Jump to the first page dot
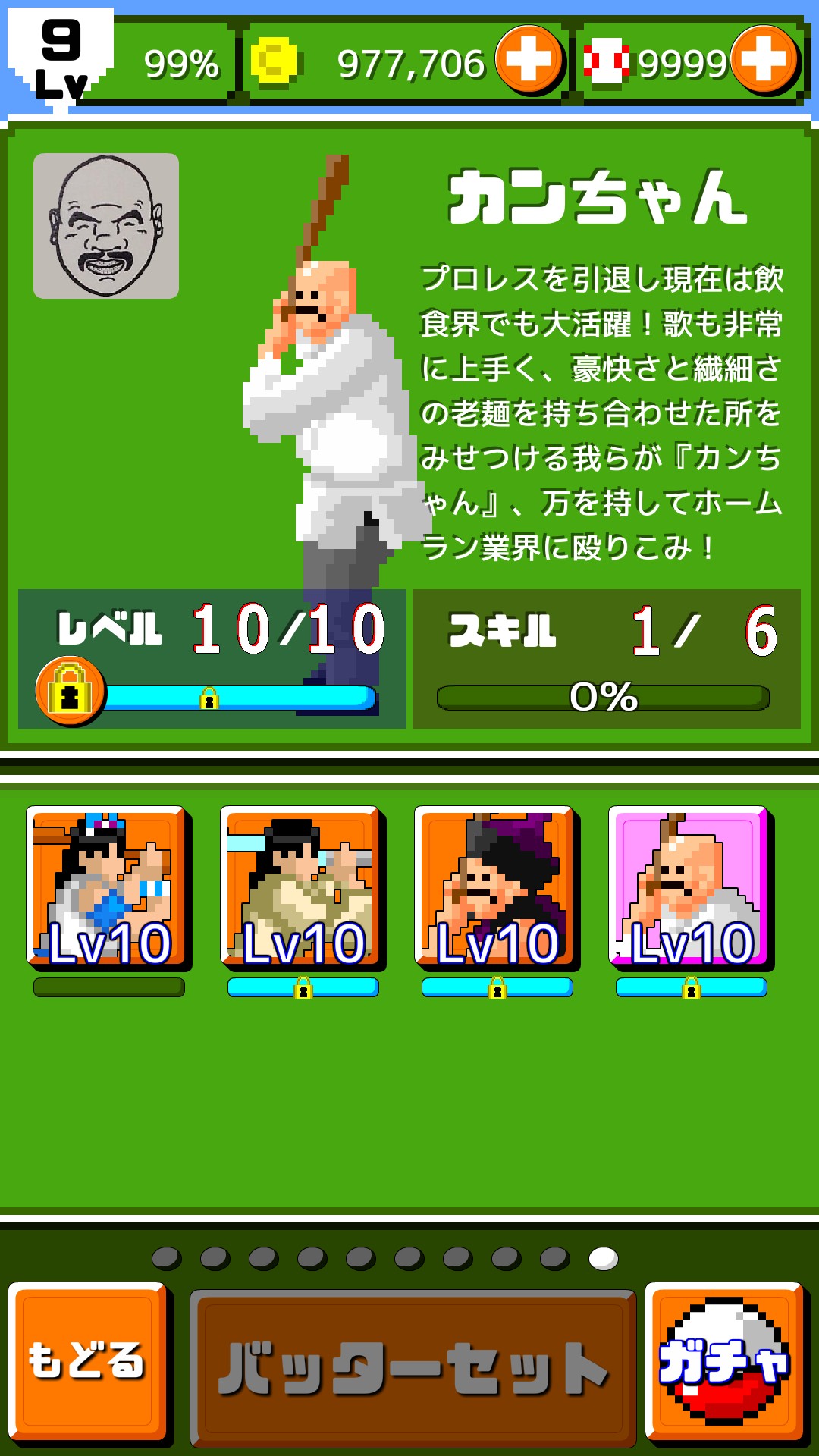Image resolution: width=819 pixels, height=1456 pixels. 166,1259
